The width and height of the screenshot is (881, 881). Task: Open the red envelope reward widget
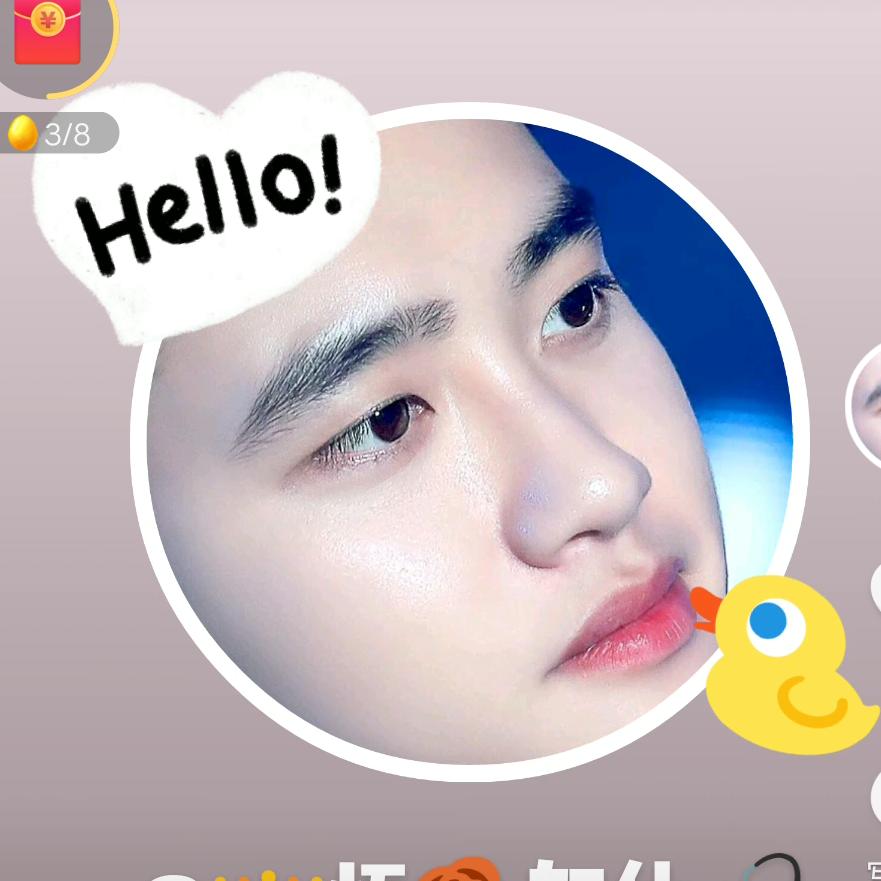coord(48,32)
